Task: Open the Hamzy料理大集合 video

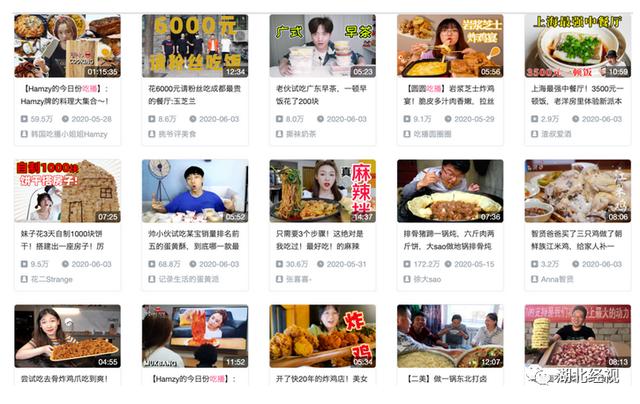Action: [x=67, y=46]
